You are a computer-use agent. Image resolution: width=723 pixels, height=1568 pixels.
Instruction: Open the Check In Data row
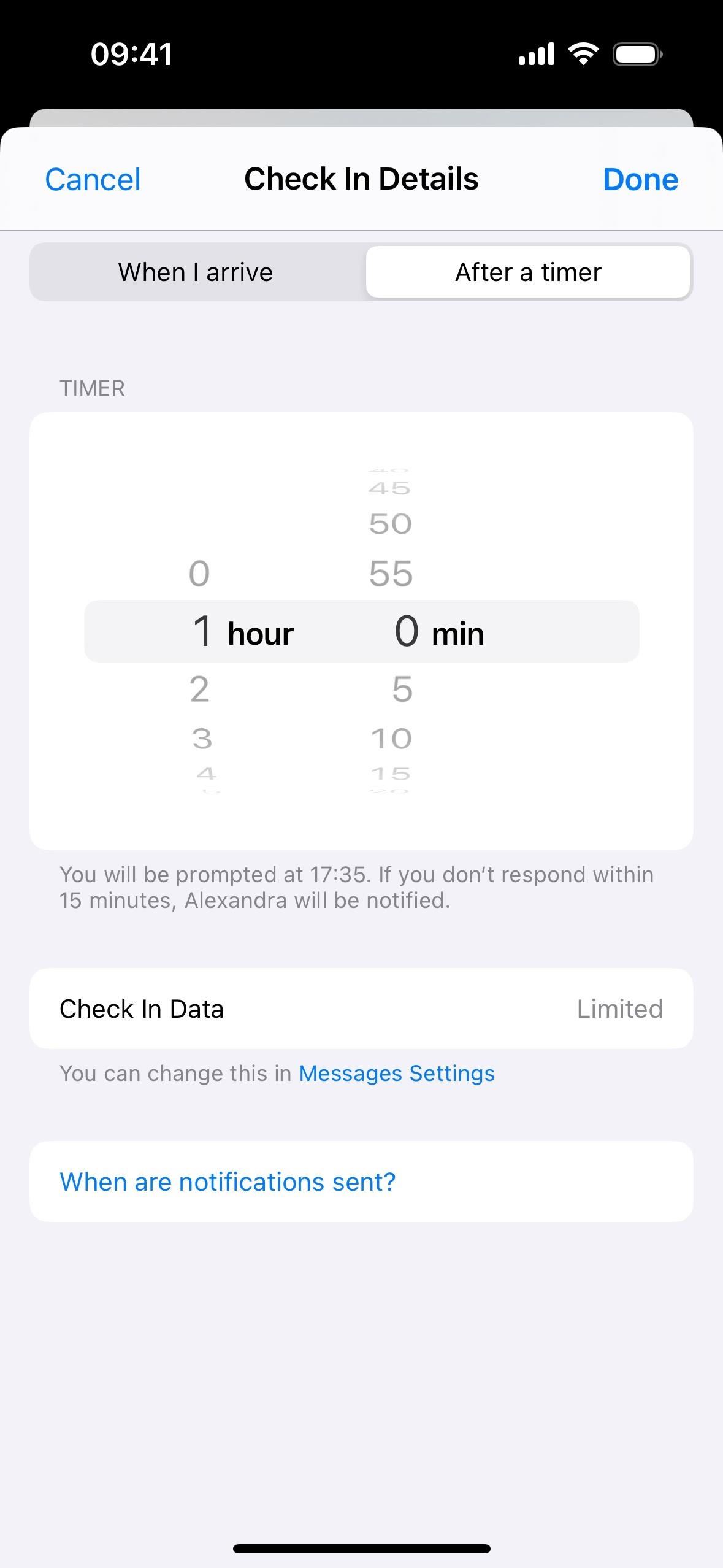click(x=361, y=1009)
